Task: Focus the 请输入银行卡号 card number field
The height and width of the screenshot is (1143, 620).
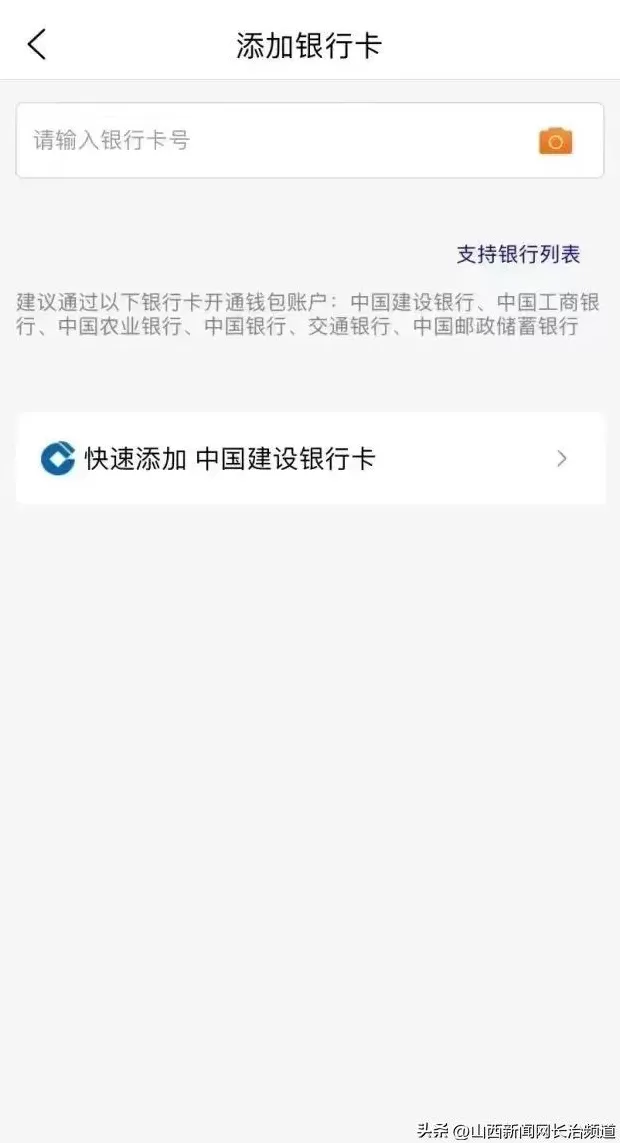Action: (270, 141)
